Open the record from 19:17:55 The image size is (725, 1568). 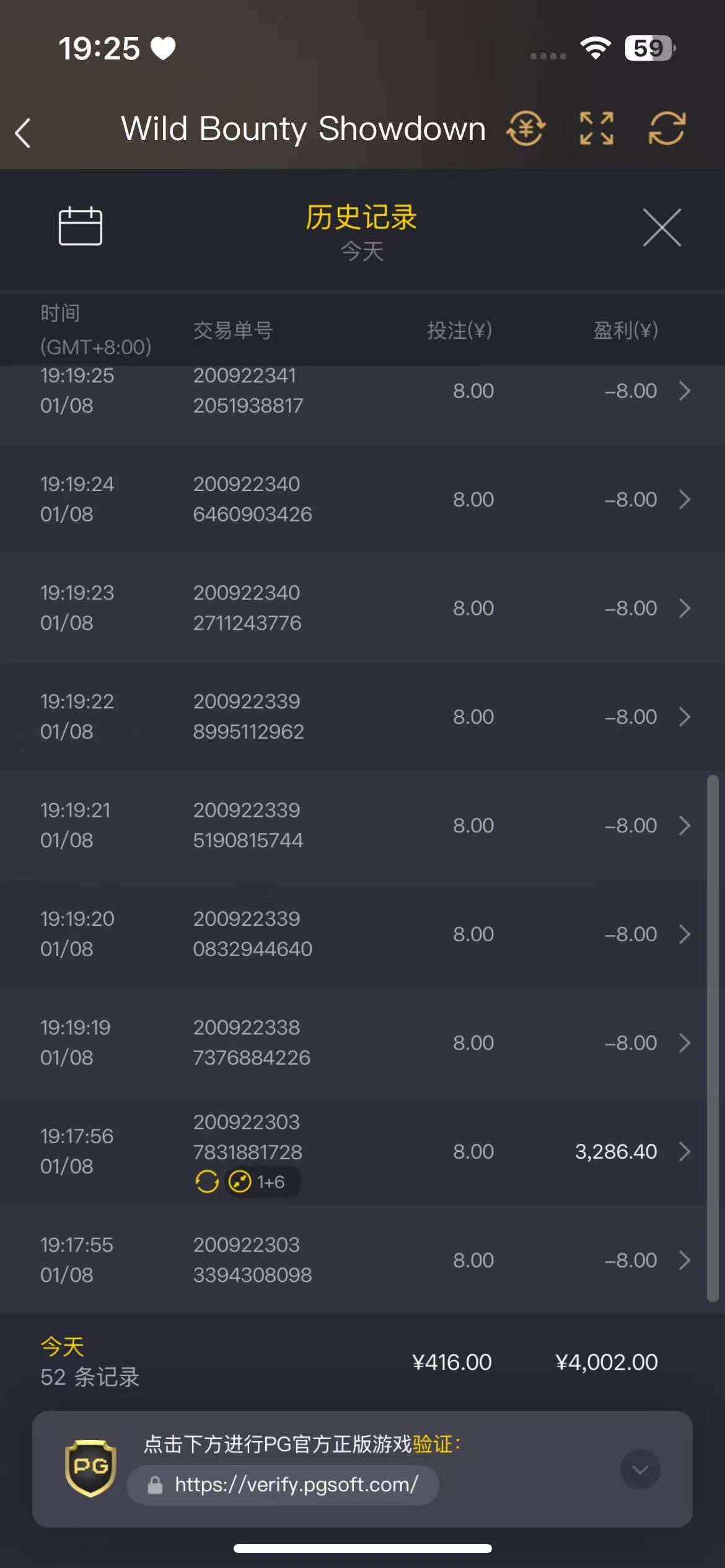tap(362, 1260)
